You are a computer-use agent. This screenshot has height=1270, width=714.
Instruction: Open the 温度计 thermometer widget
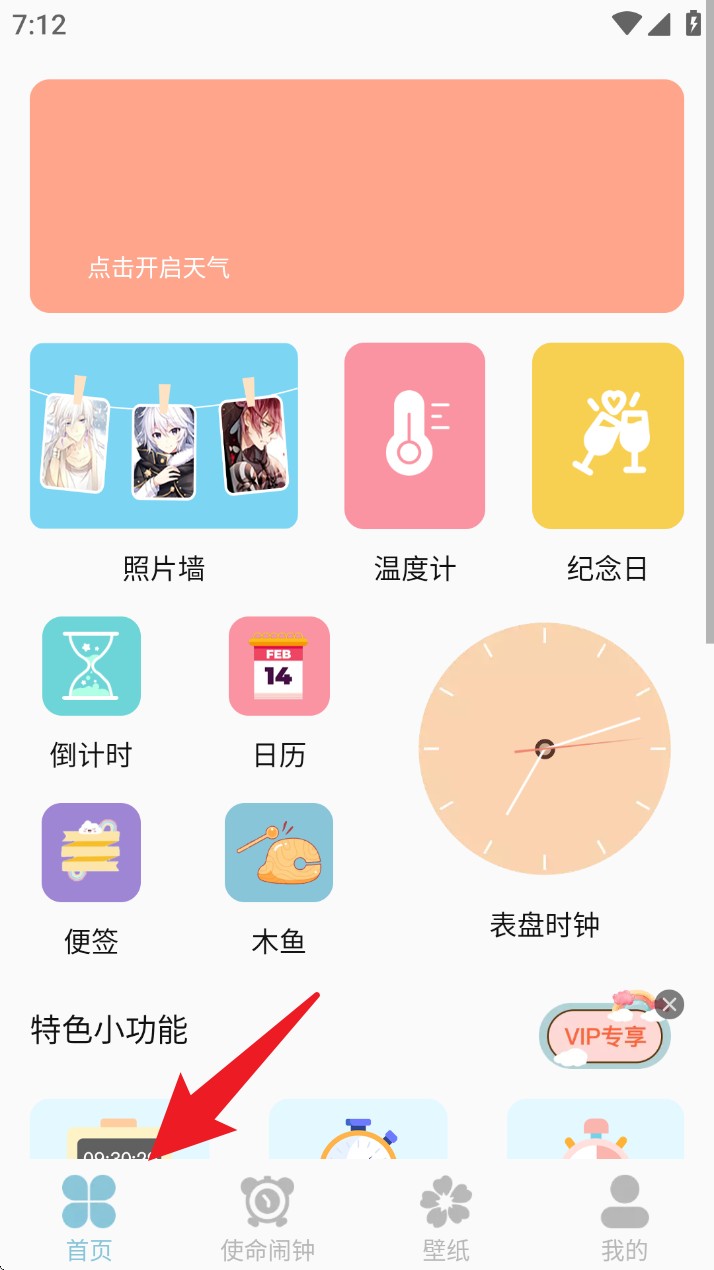point(414,436)
